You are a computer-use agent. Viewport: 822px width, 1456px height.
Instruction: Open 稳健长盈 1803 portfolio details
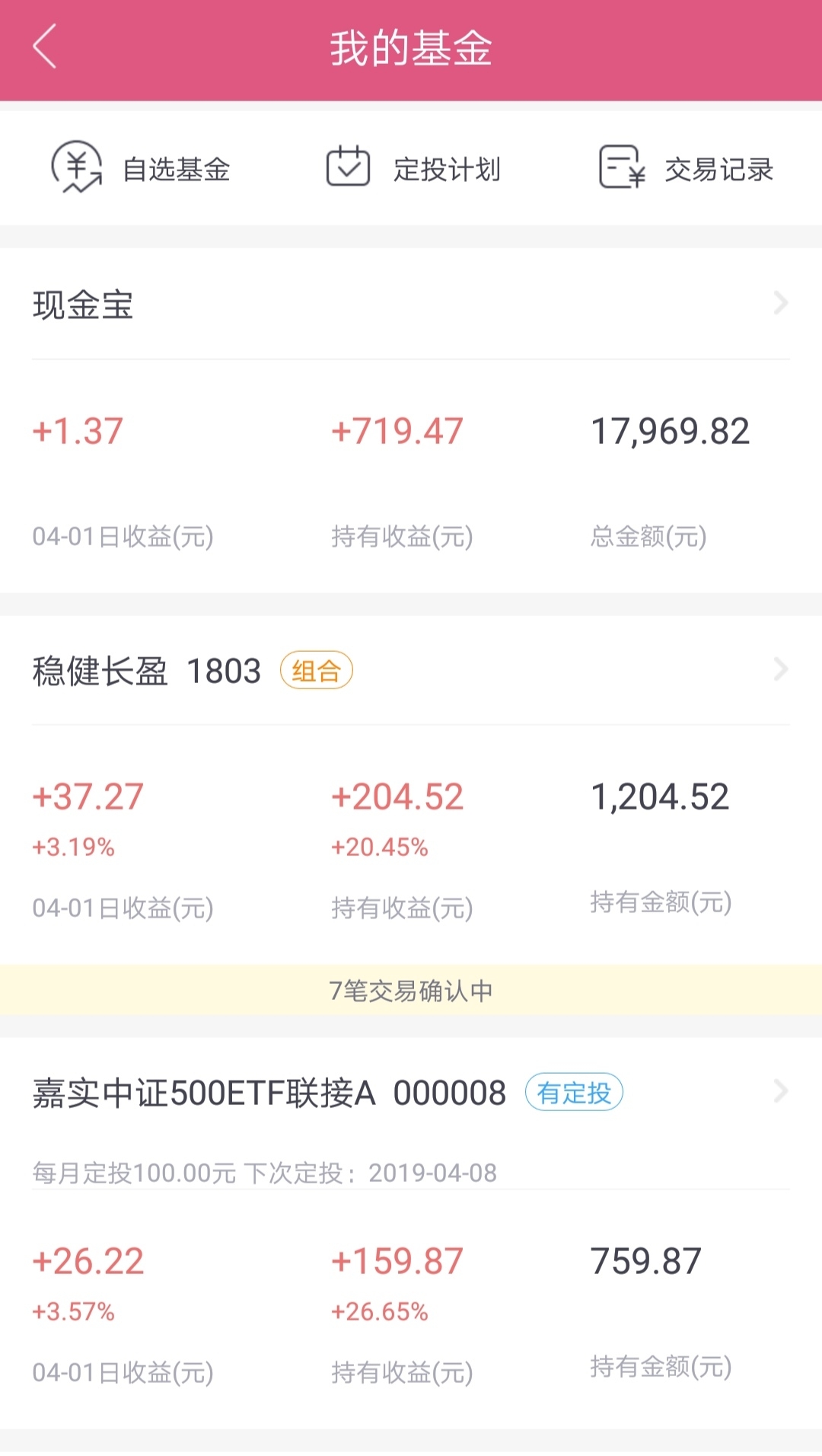[x=411, y=671]
